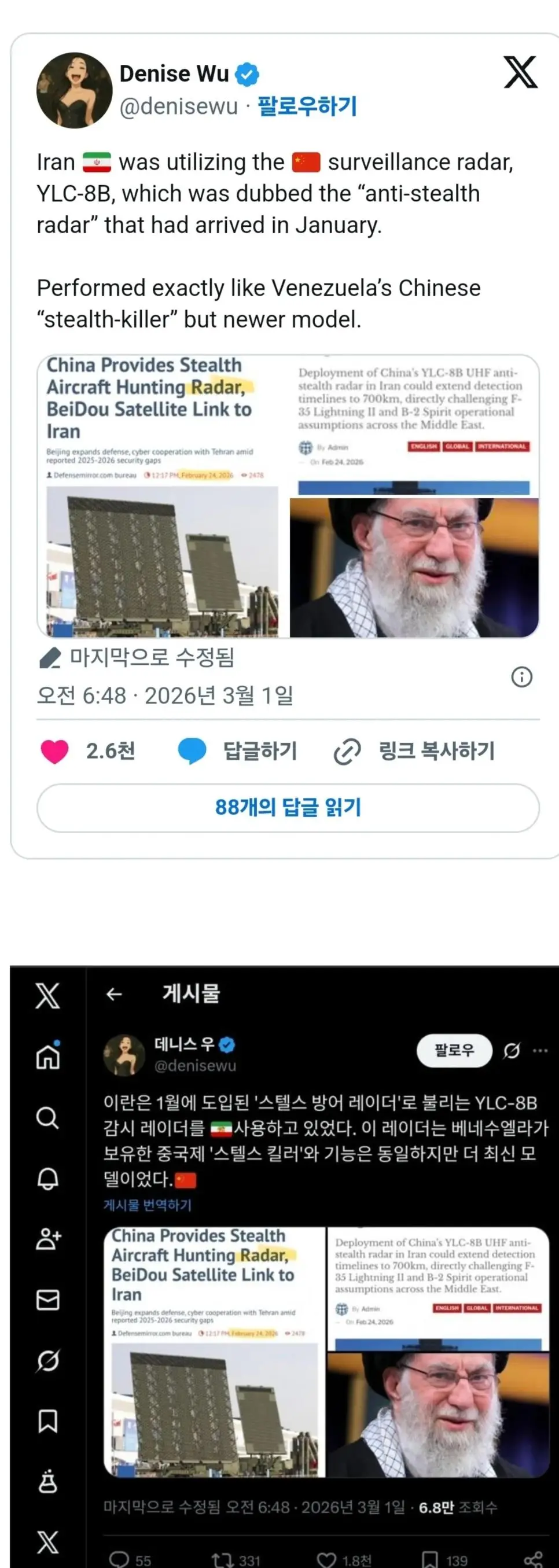Follow @denisewu via 팔로우하기 link
Viewport: 559px width, 1568px height.
[307, 106]
